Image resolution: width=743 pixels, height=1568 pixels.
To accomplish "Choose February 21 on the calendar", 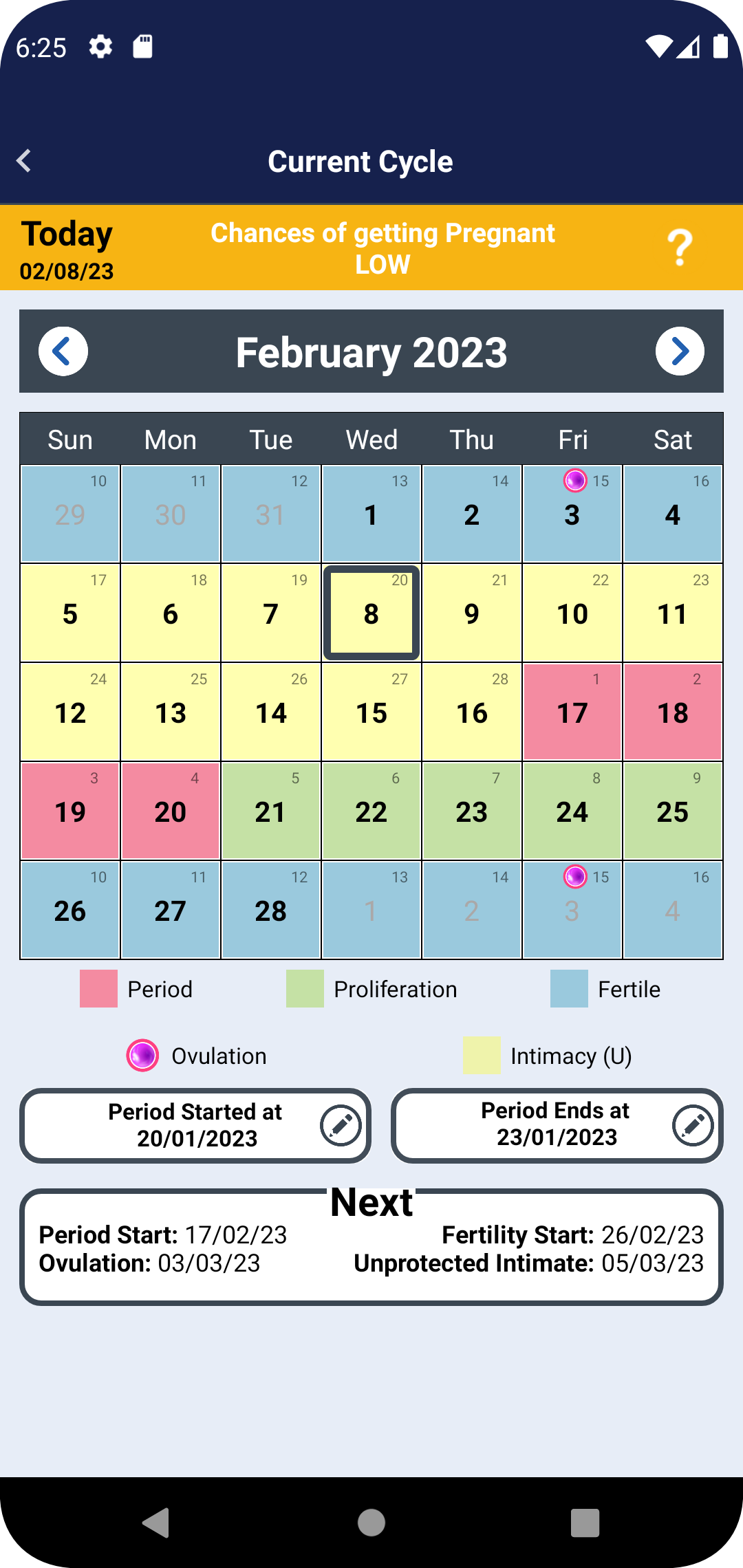I will 271,811.
